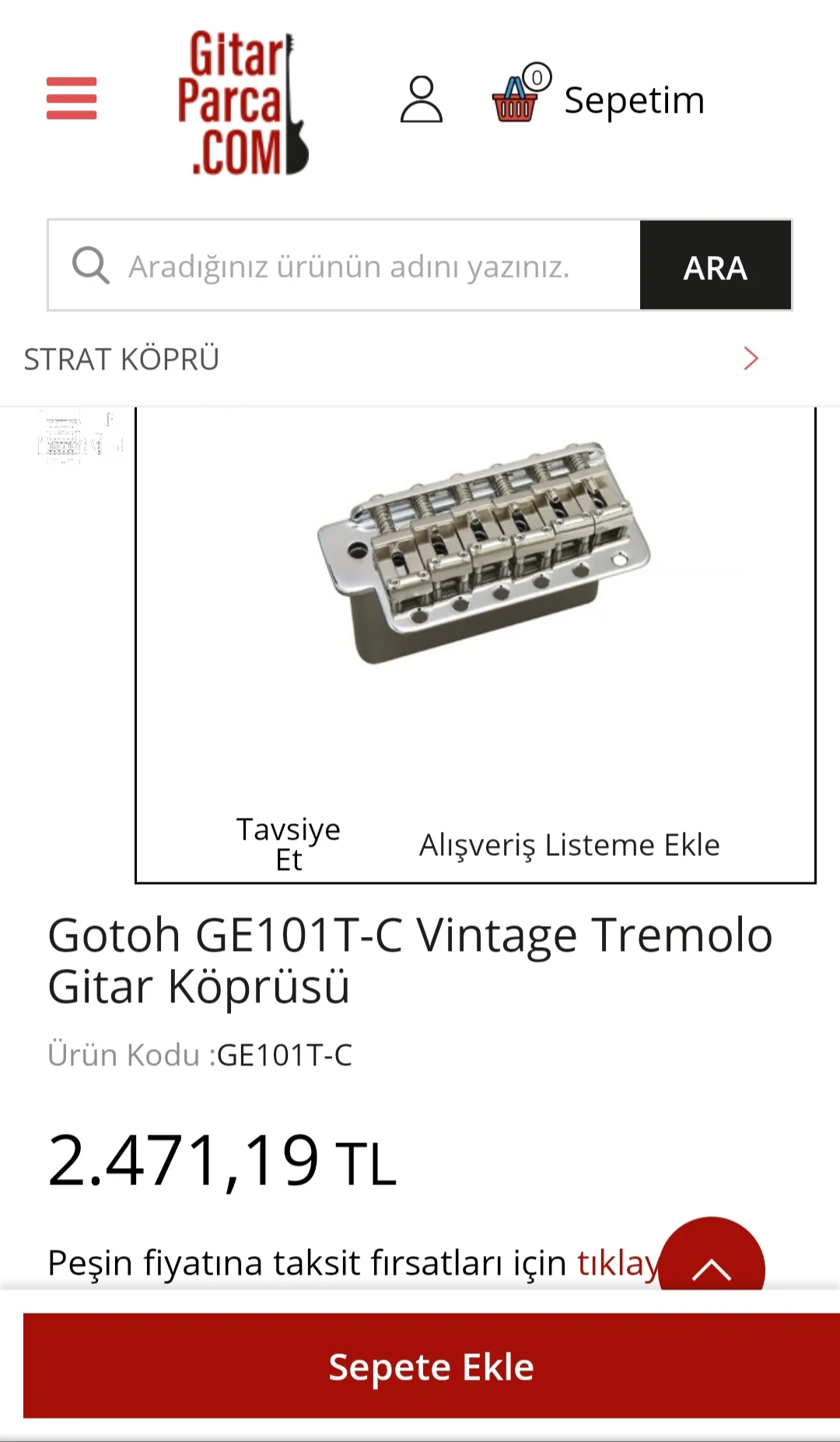Open the Sepetim shopping cart
The height and width of the screenshot is (1442, 840).
pyautogui.click(x=599, y=100)
